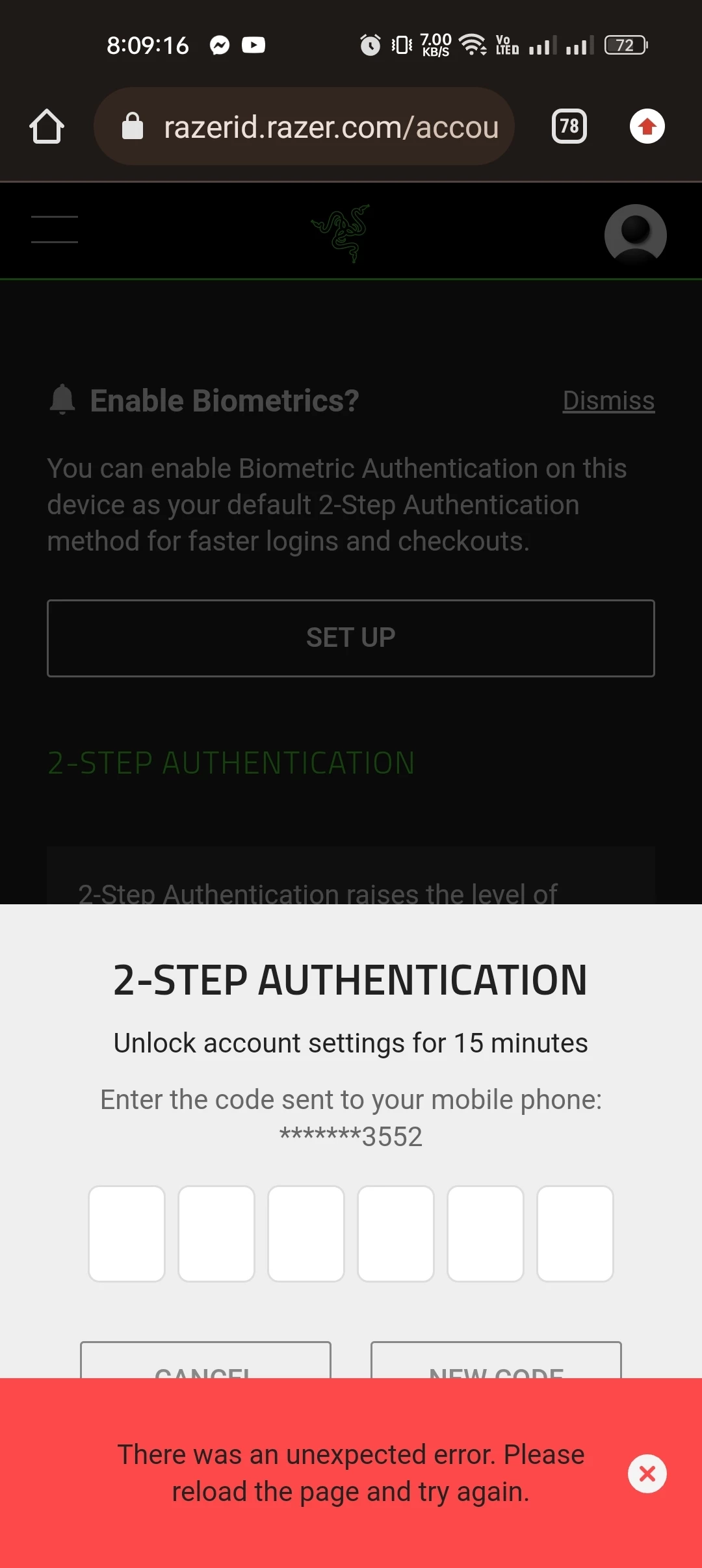Viewport: 702px width, 1568px height.
Task: Tap the third verification code box
Action: click(x=306, y=1234)
